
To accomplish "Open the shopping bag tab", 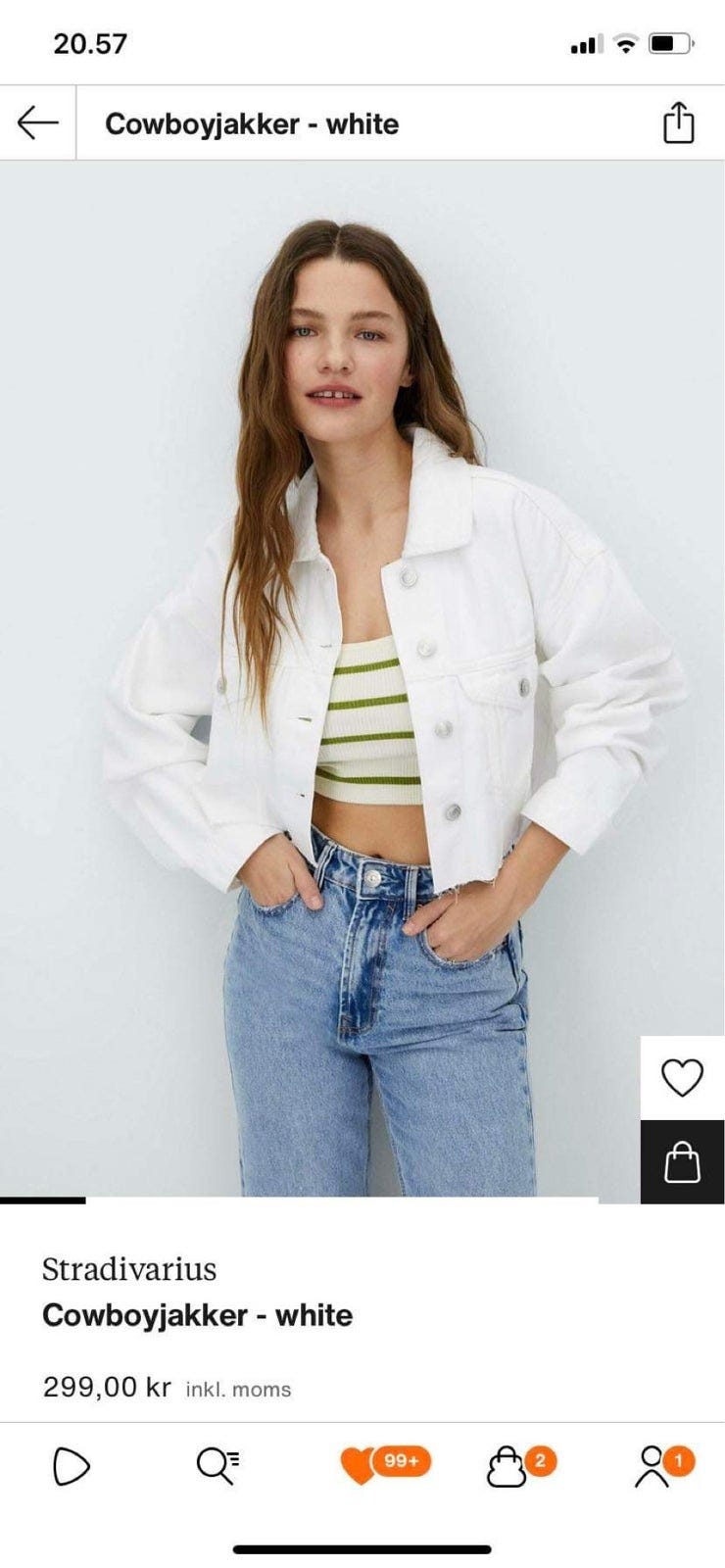I will tap(507, 1466).
